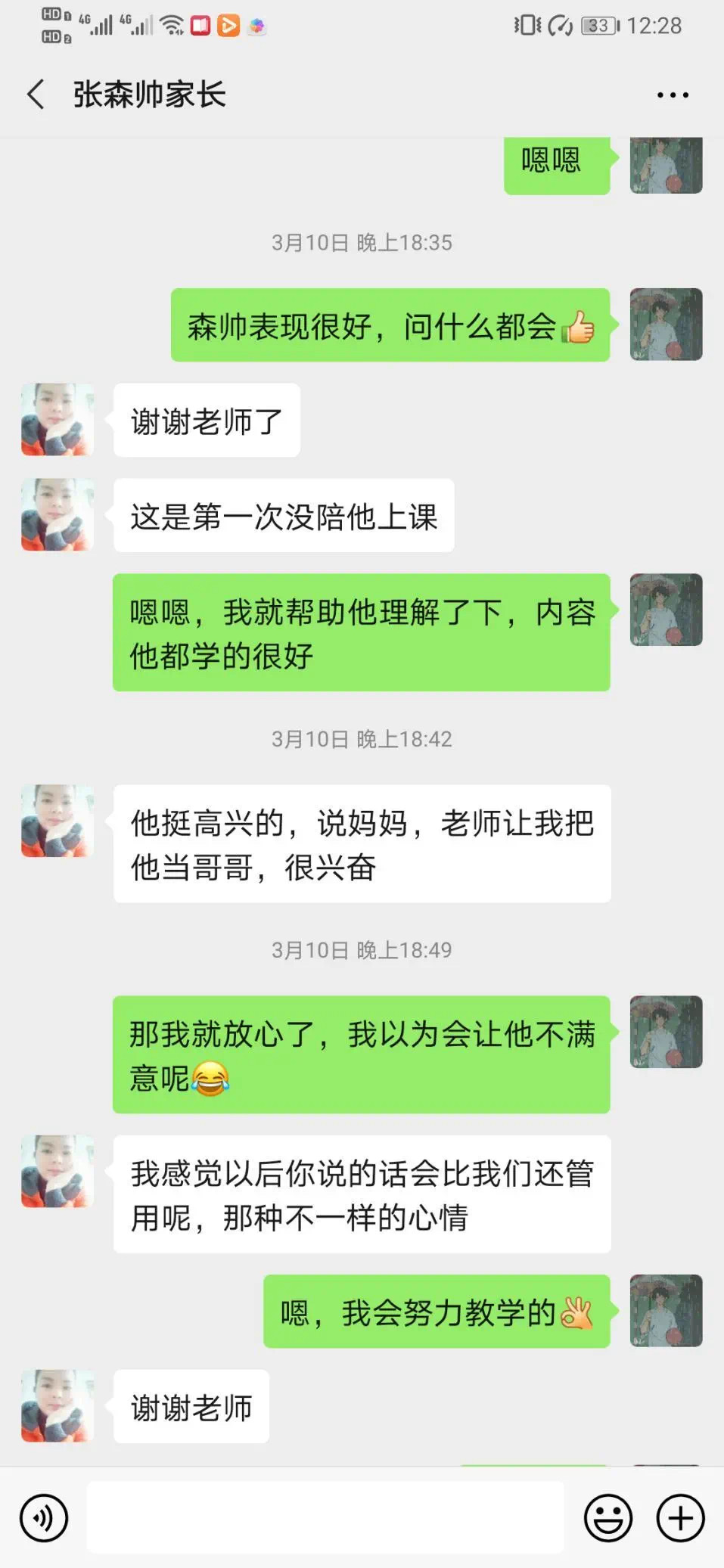
Task: Open the emoji picker
Action: 607,1519
